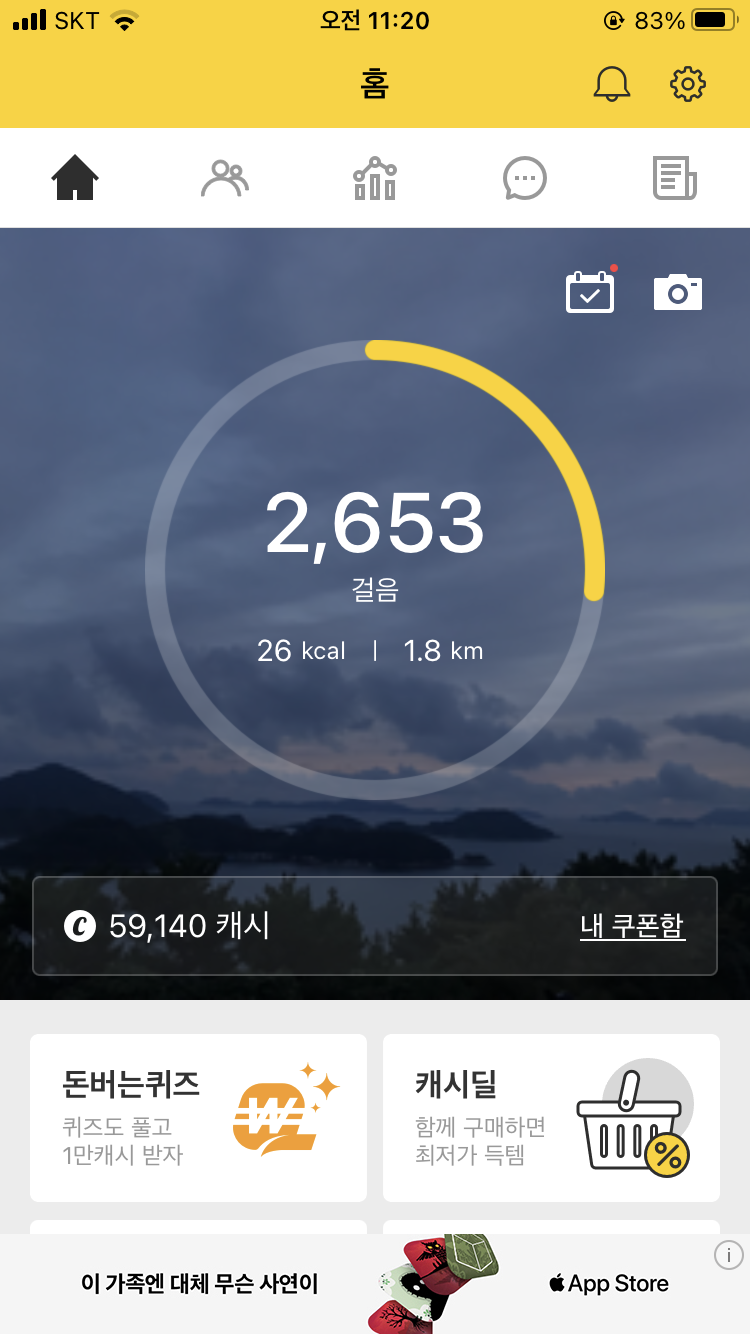Open the settings gear
Viewport: 750px width, 1334px height.
coord(688,84)
